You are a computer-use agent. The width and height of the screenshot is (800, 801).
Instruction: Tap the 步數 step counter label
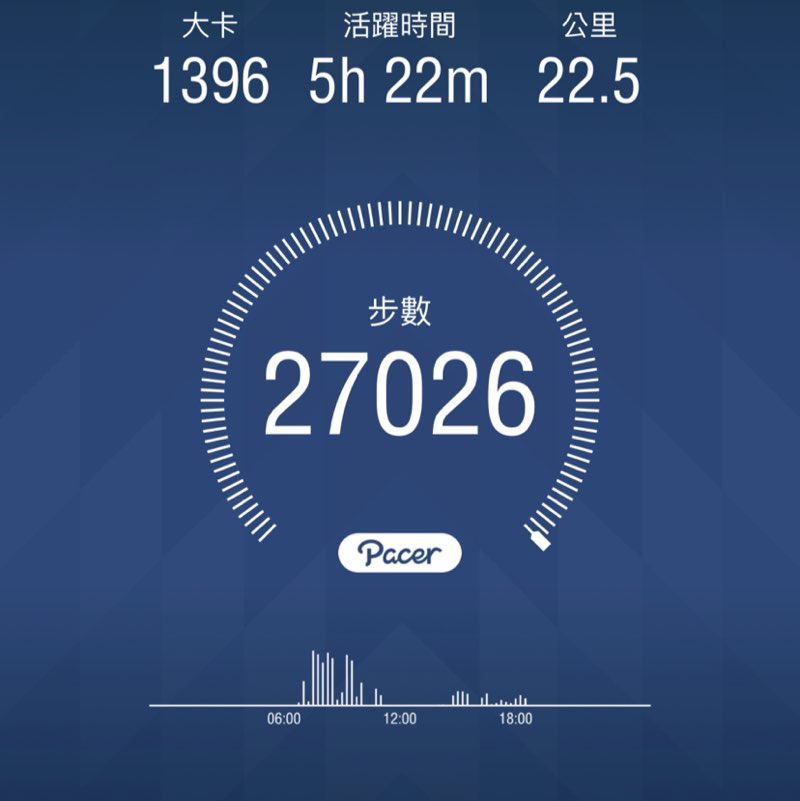[x=400, y=310]
